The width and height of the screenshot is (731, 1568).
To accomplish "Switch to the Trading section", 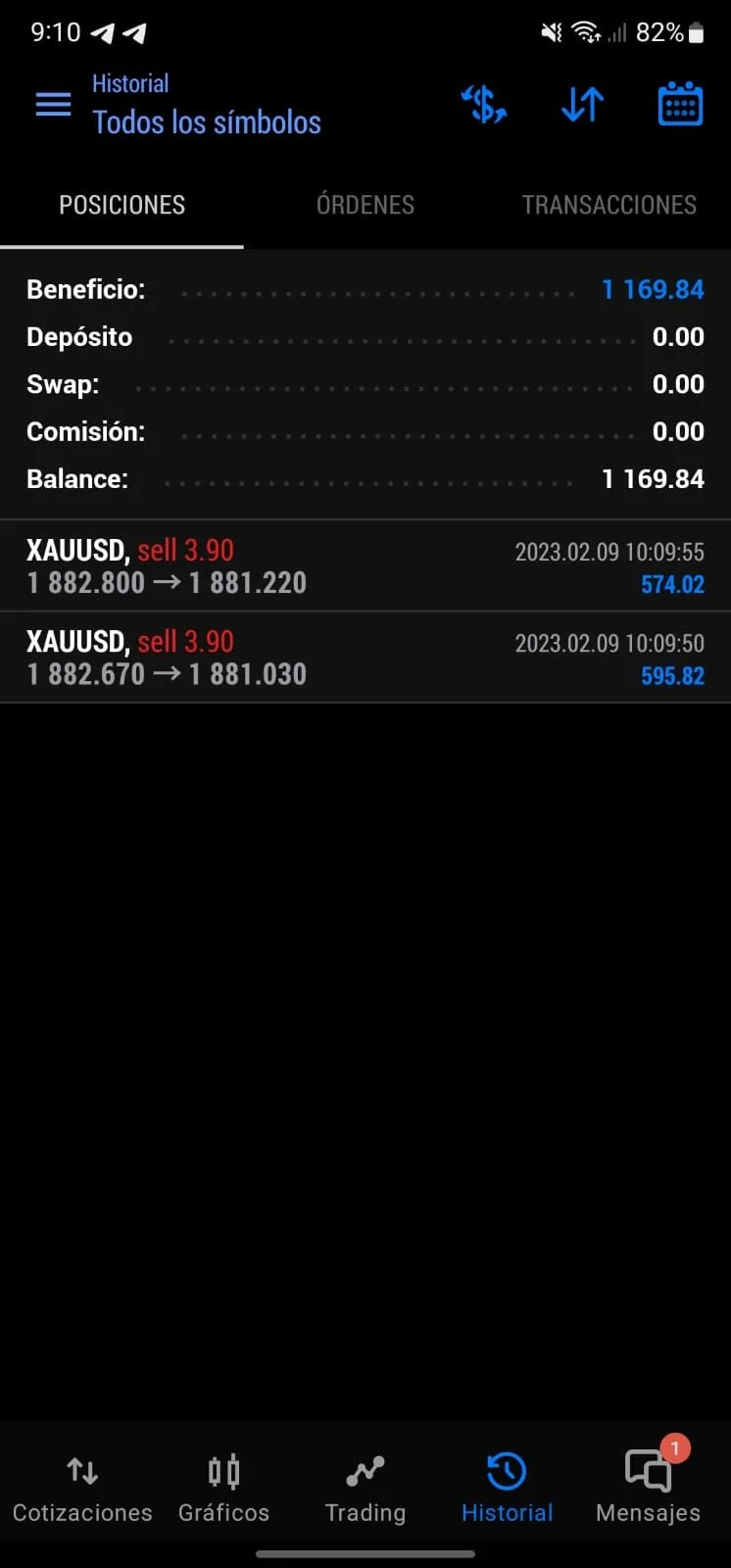I will pyautogui.click(x=365, y=1488).
